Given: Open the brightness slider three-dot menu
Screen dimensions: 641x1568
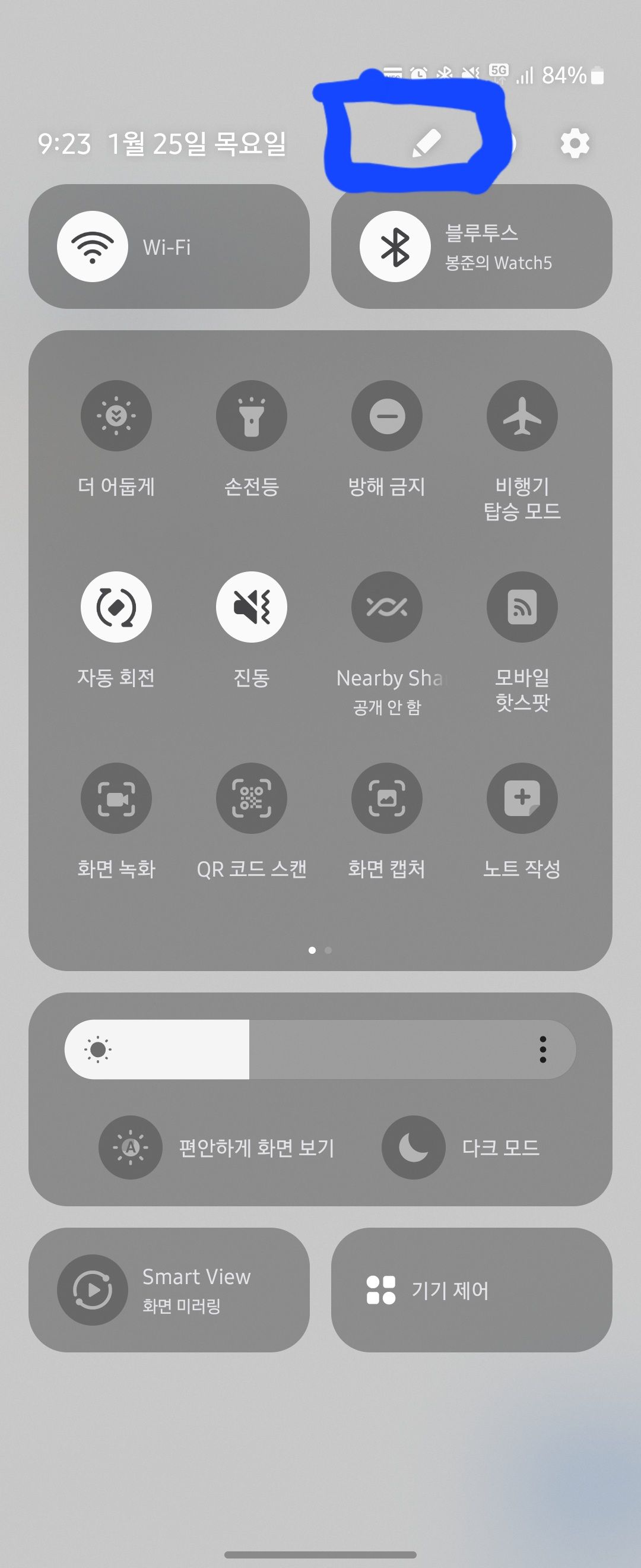Looking at the screenshot, I should [x=543, y=1048].
